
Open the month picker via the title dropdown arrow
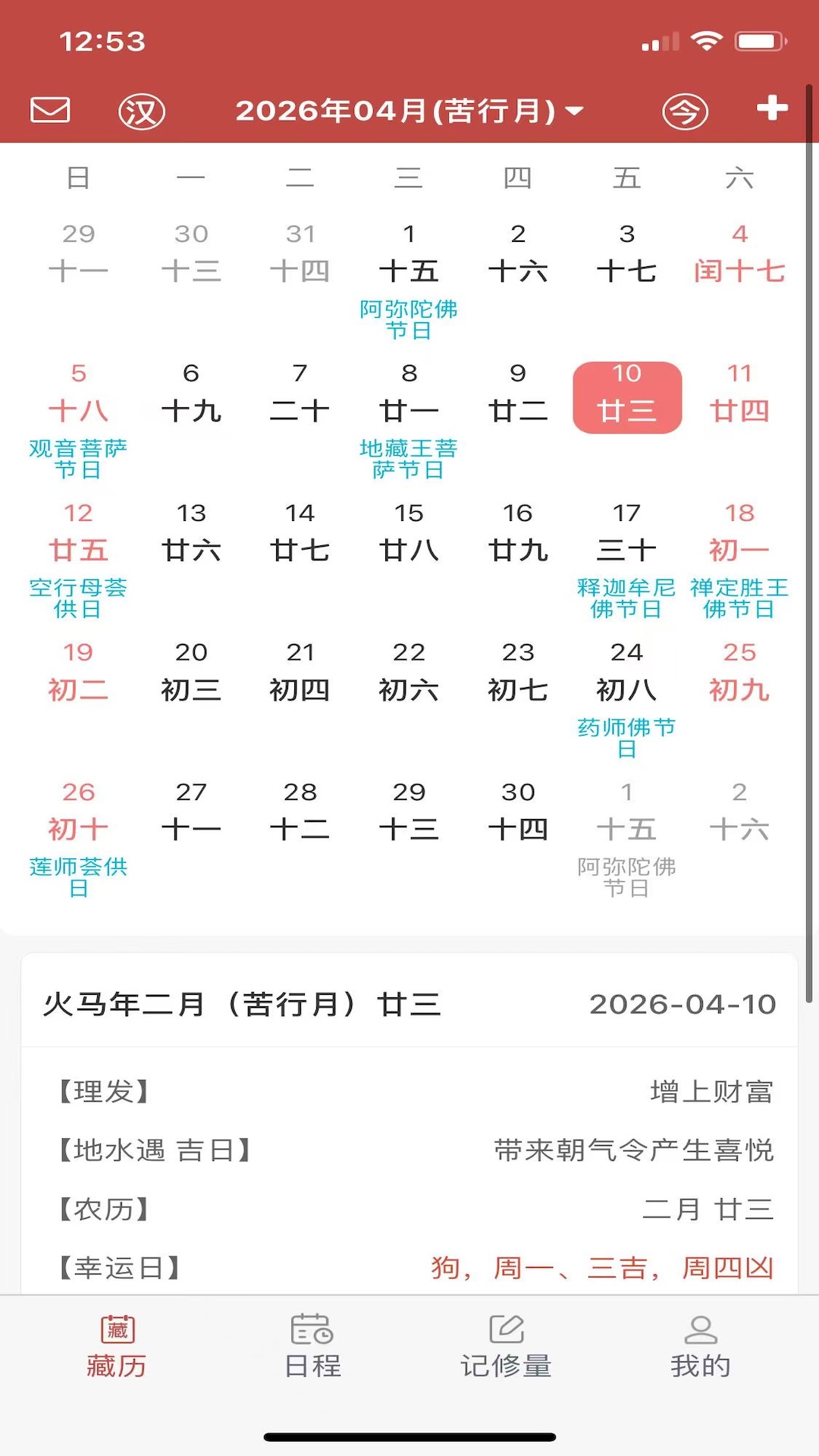click(x=574, y=110)
